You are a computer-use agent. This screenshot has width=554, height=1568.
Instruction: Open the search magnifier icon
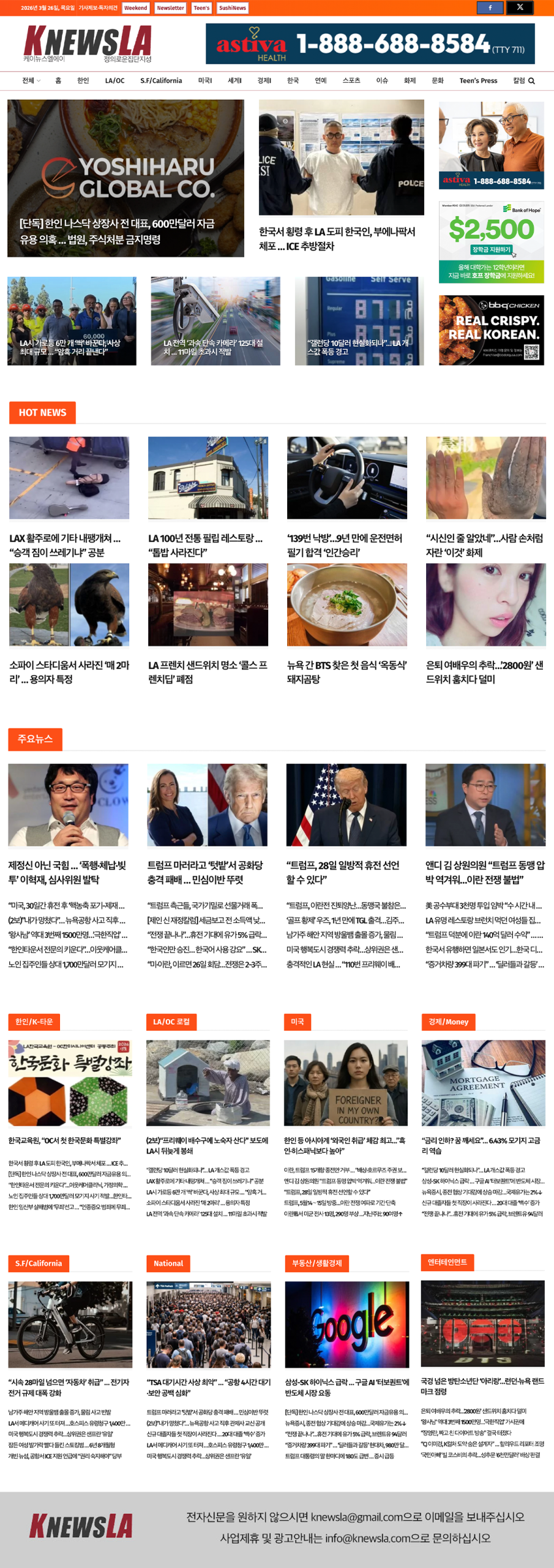click(531, 81)
